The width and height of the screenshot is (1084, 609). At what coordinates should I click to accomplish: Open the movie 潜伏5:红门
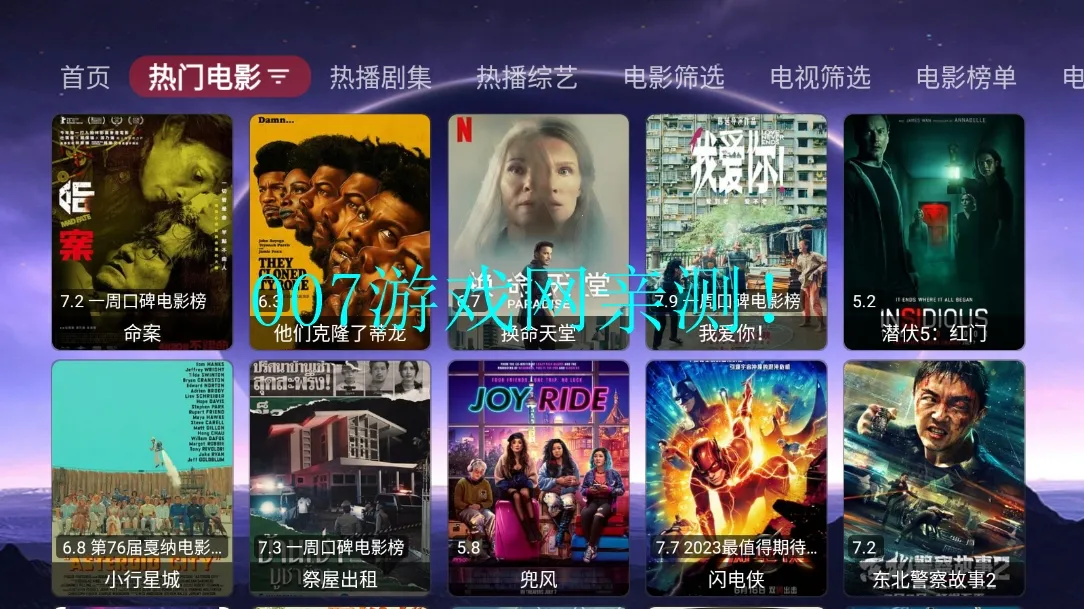tap(934, 232)
